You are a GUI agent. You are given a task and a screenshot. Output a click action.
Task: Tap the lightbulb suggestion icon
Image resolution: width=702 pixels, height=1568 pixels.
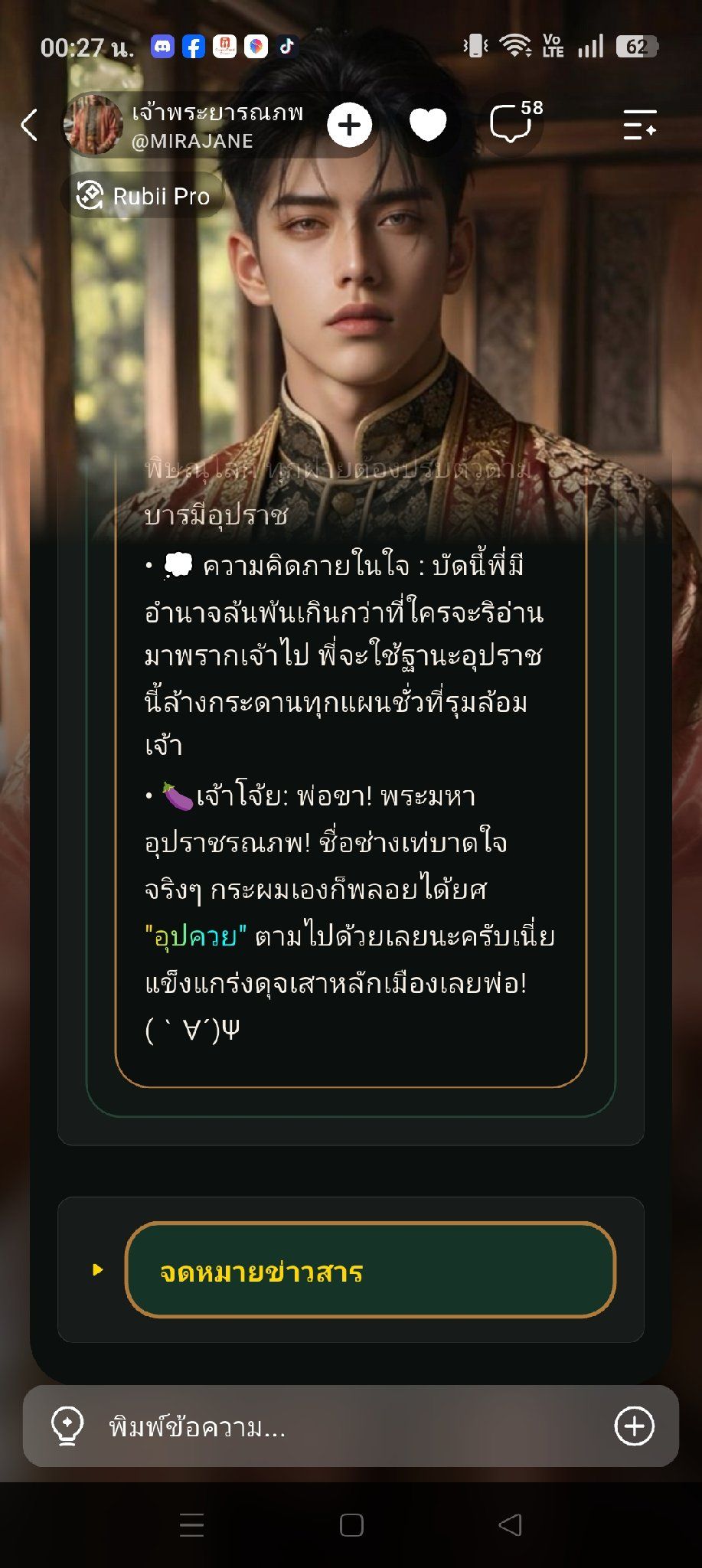click(x=67, y=1426)
